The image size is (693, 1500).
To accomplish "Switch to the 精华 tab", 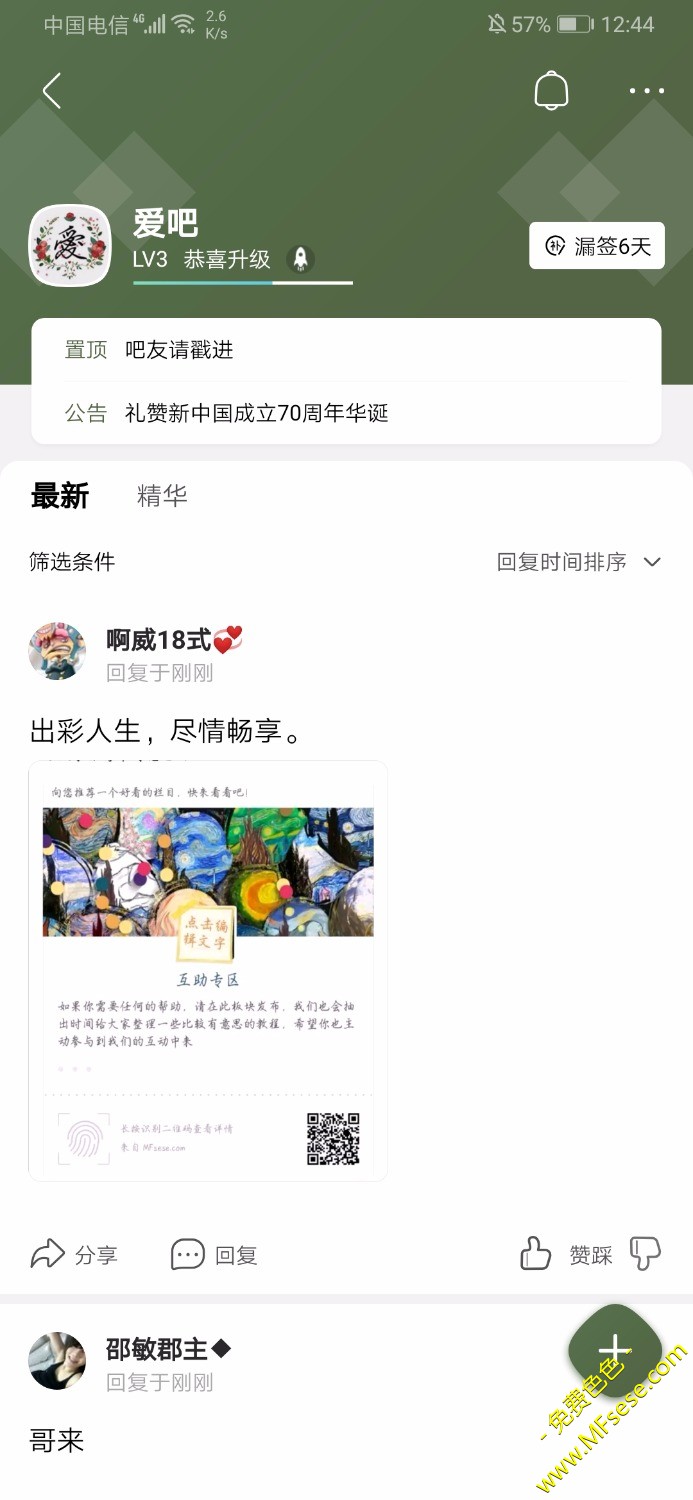I will tap(162, 495).
